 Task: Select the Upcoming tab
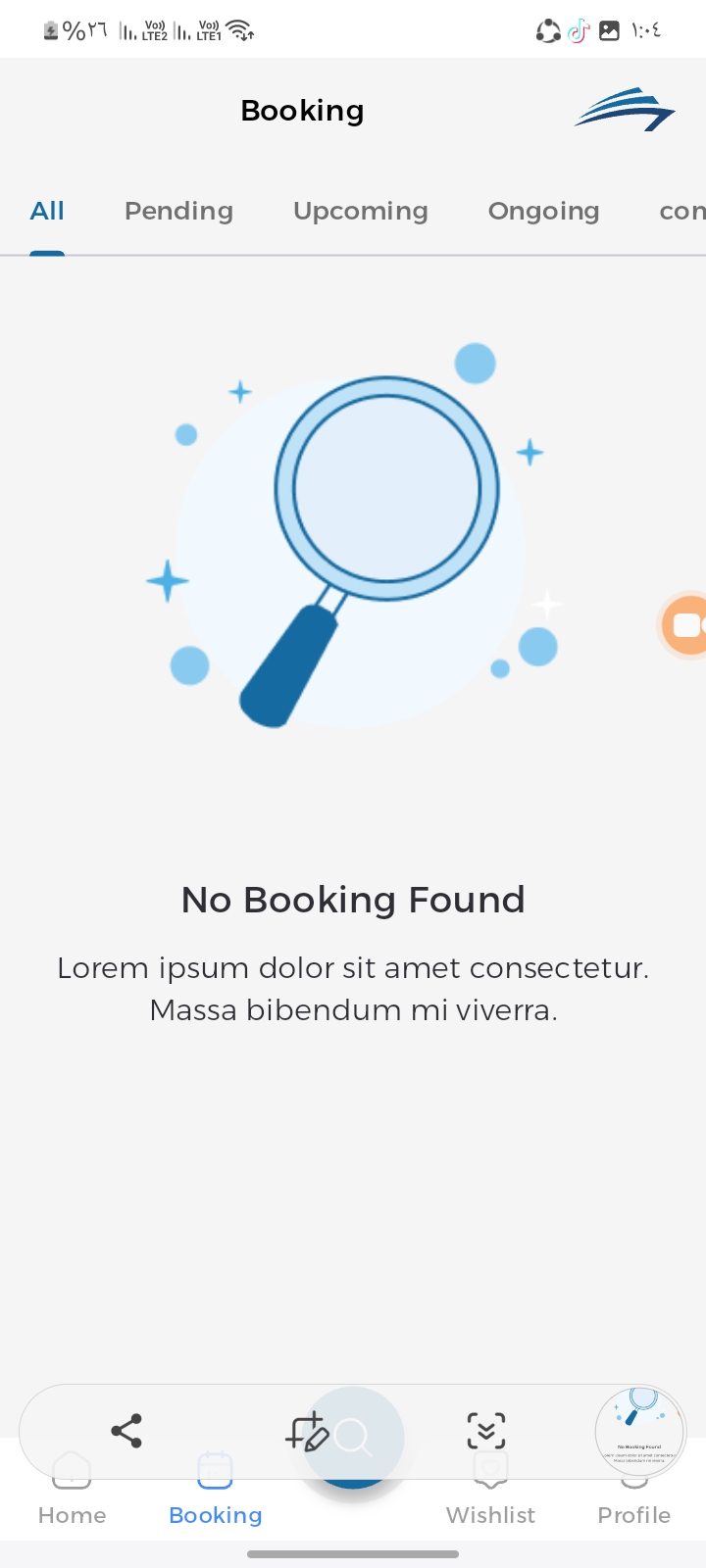[x=360, y=211]
